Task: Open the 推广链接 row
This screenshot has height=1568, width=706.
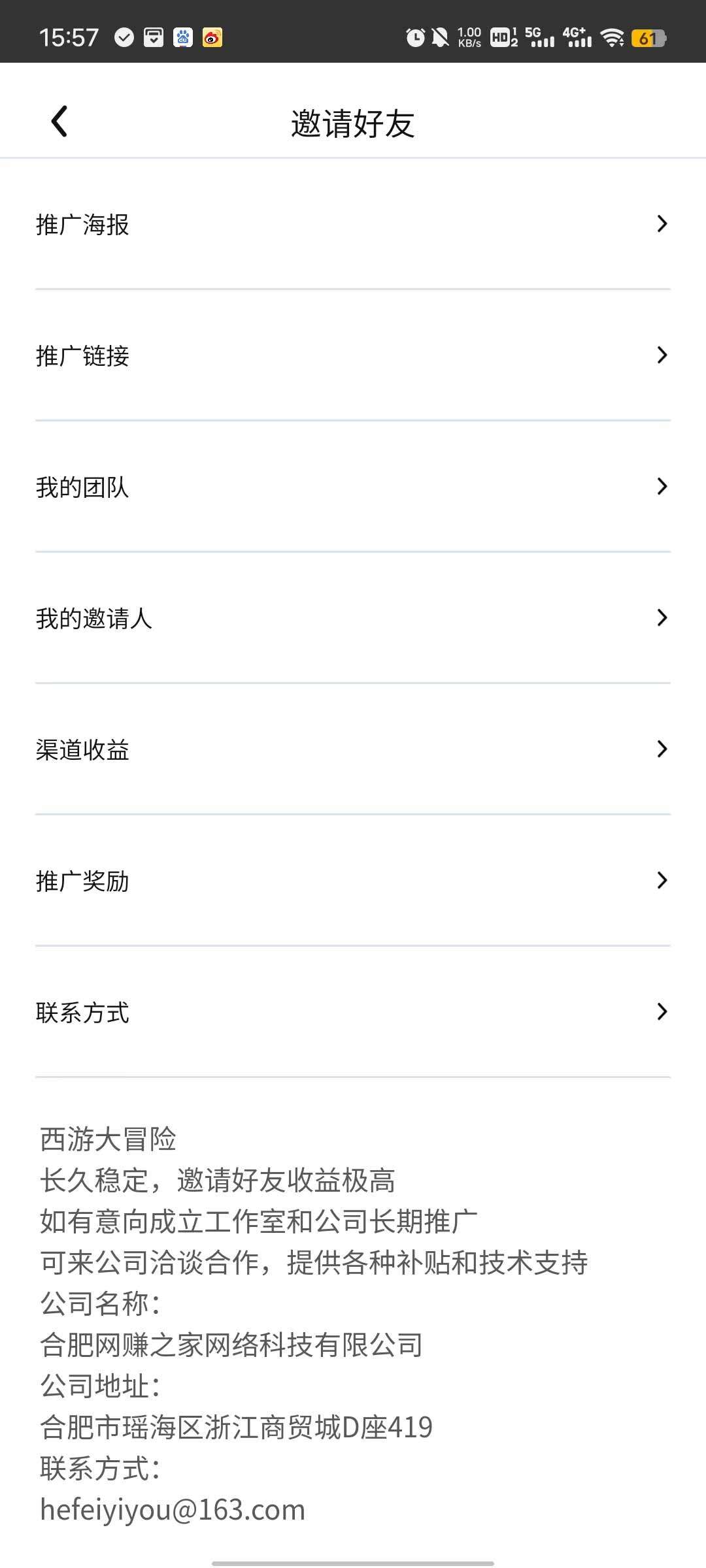Action: click(x=353, y=355)
